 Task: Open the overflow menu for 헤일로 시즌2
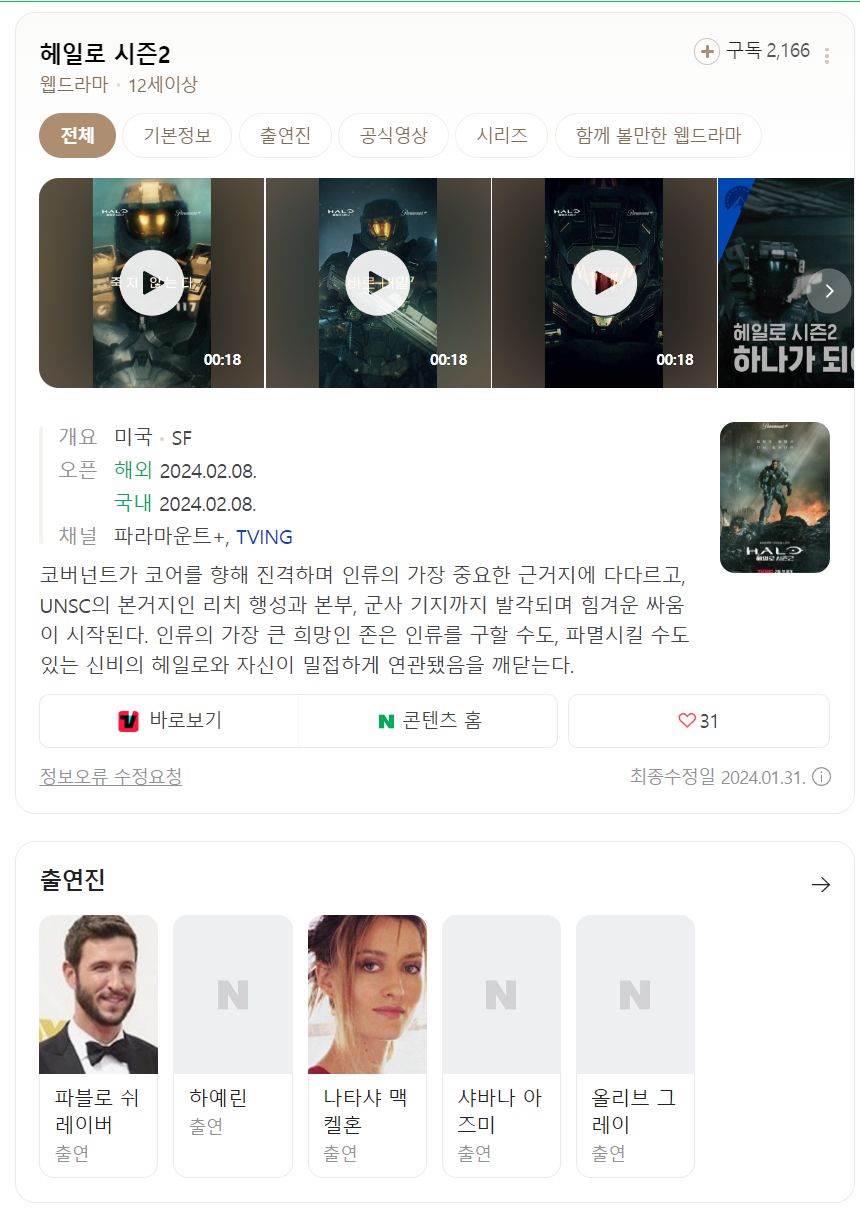pyautogui.click(x=826, y=55)
